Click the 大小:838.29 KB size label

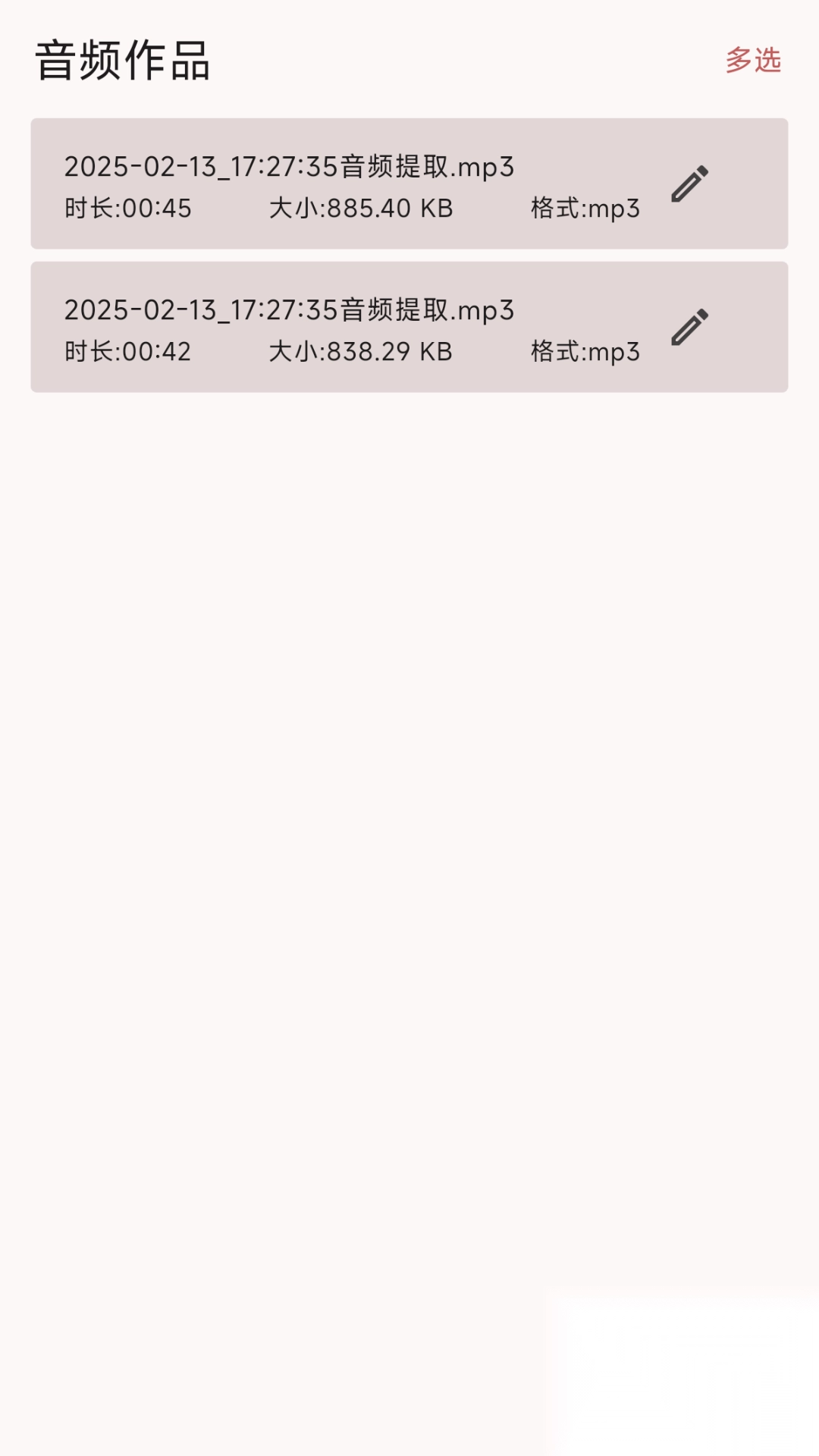coord(362,350)
